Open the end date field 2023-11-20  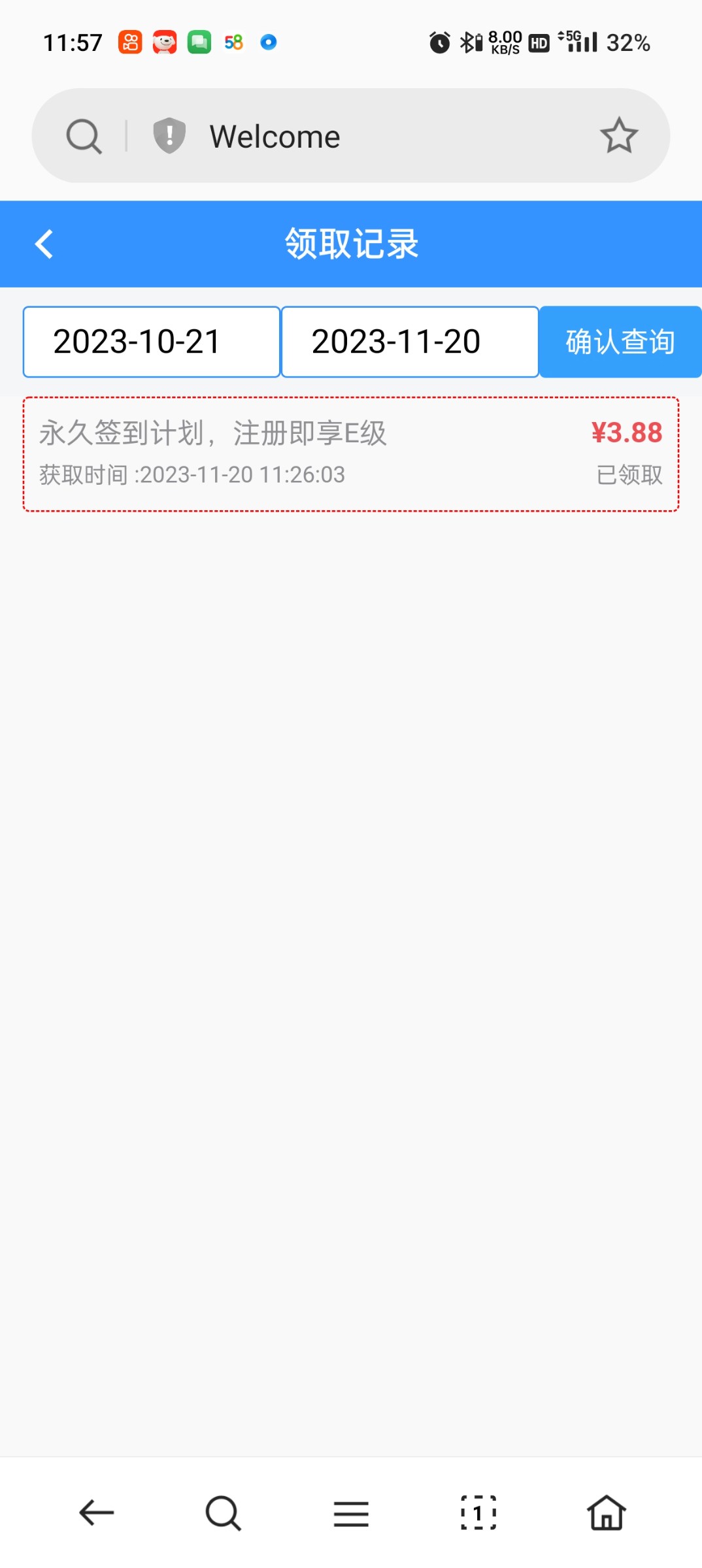coord(410,342)
